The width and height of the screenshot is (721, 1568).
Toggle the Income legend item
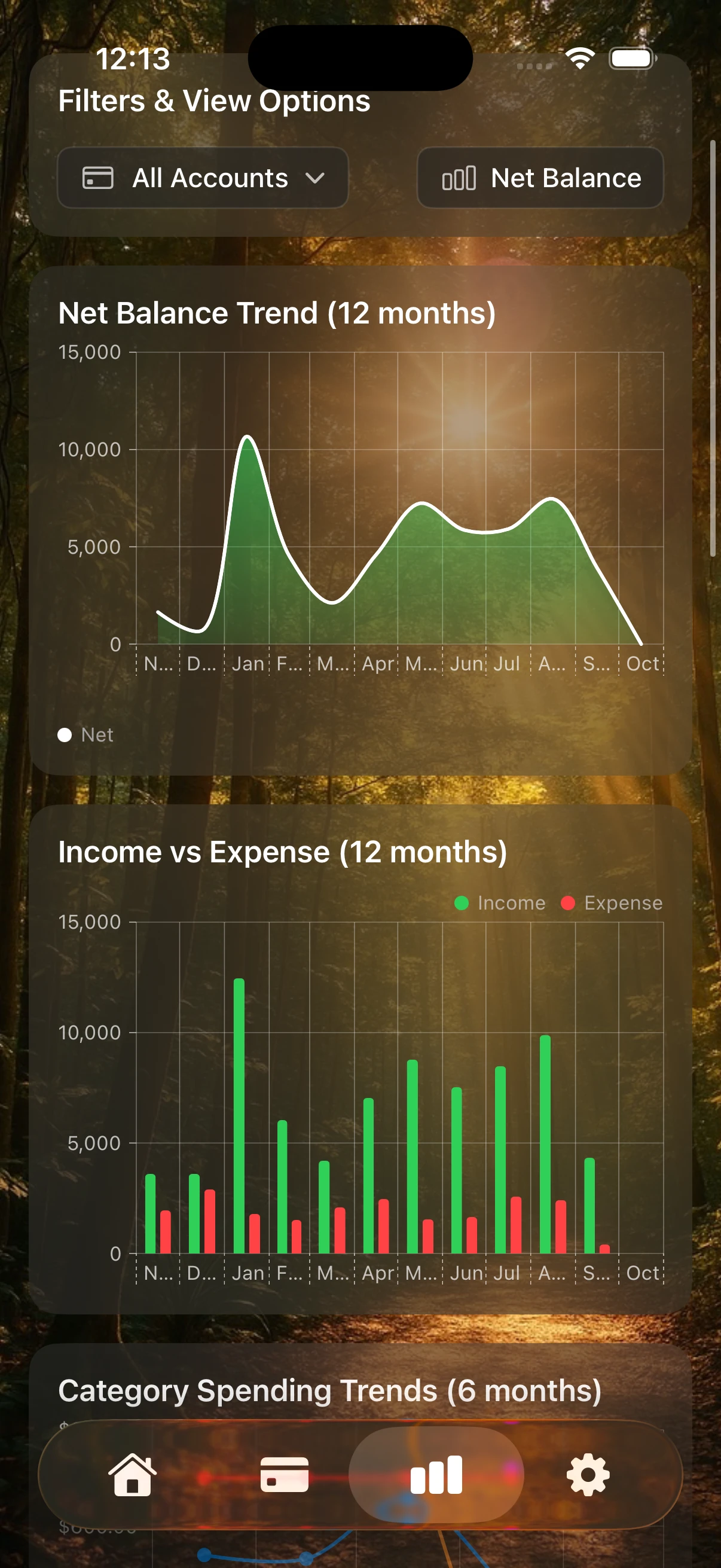click(500, 903)
